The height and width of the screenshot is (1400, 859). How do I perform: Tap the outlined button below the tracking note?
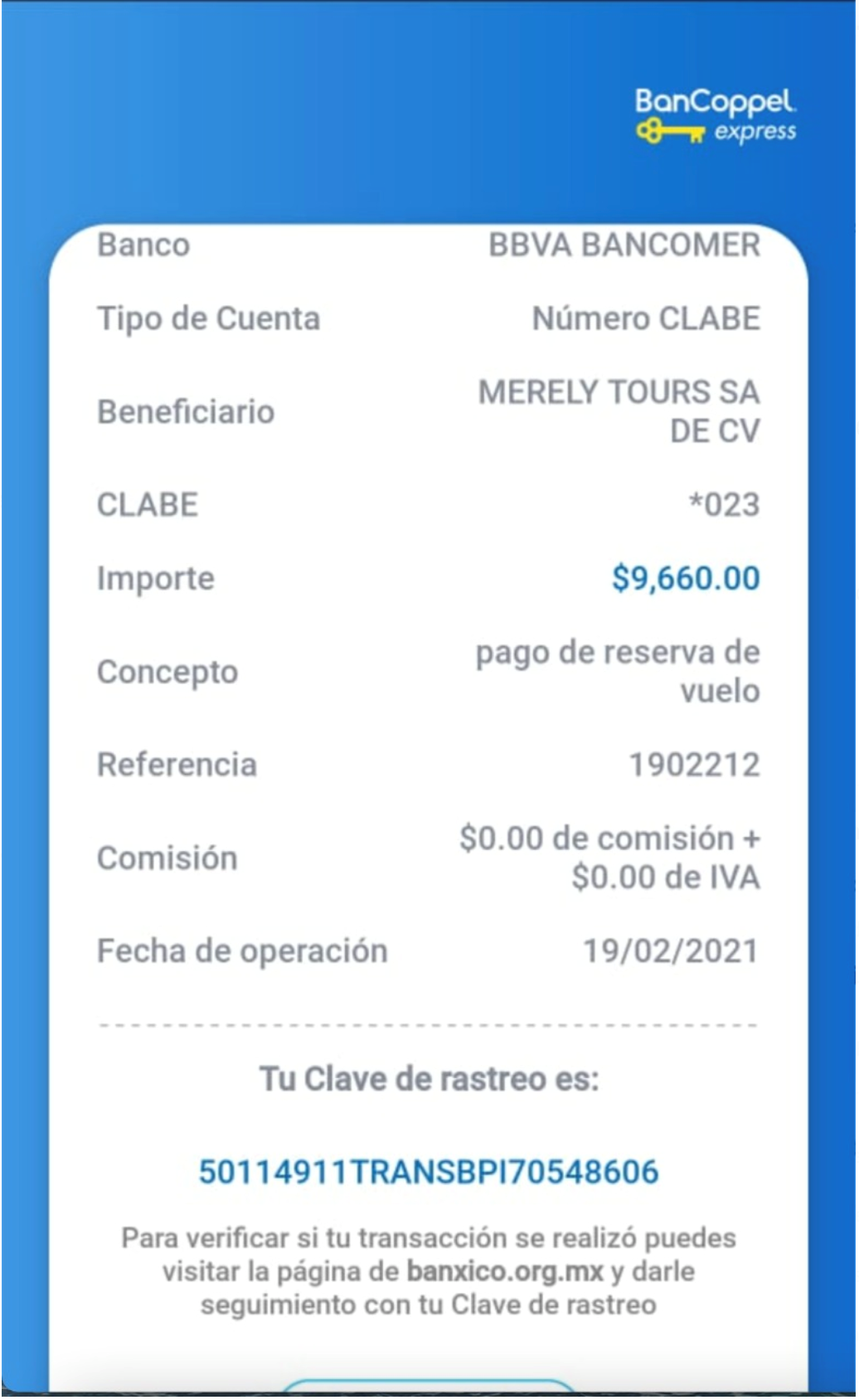[x=429, y=1386]
